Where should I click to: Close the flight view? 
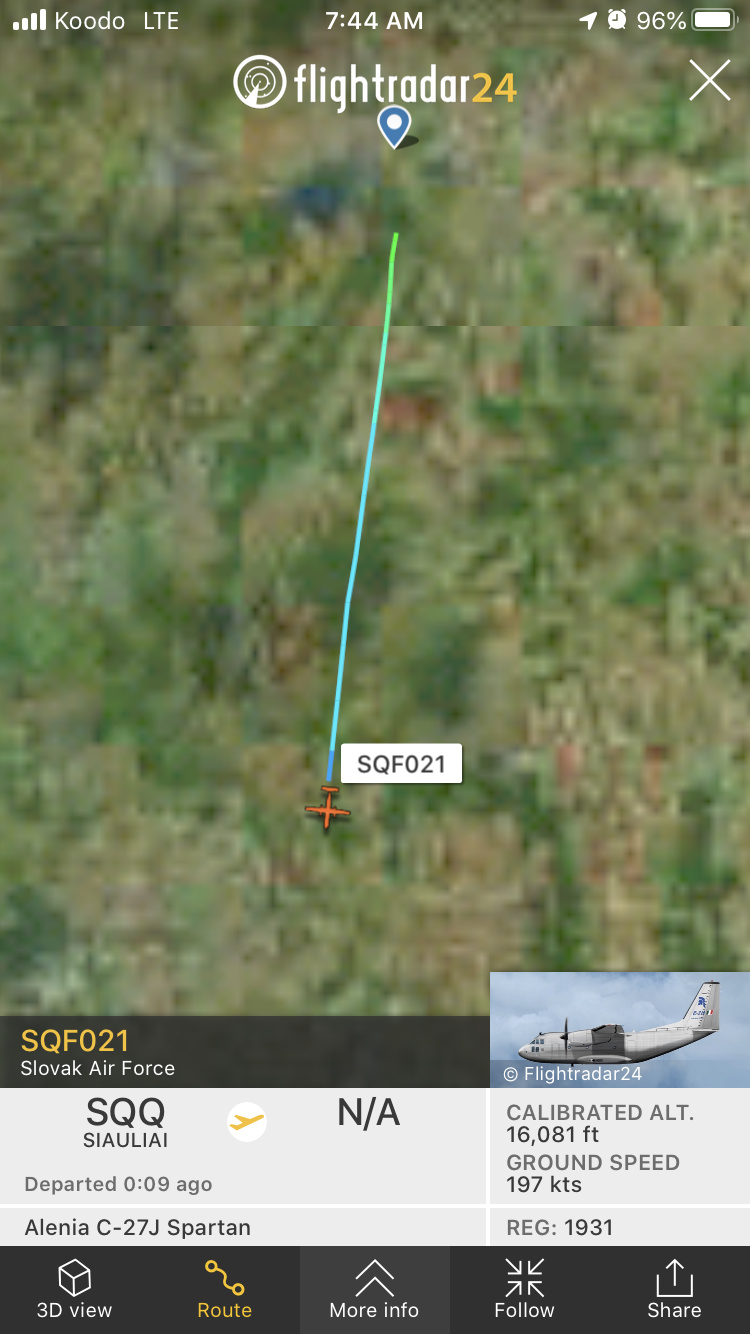tap(709, 80)
